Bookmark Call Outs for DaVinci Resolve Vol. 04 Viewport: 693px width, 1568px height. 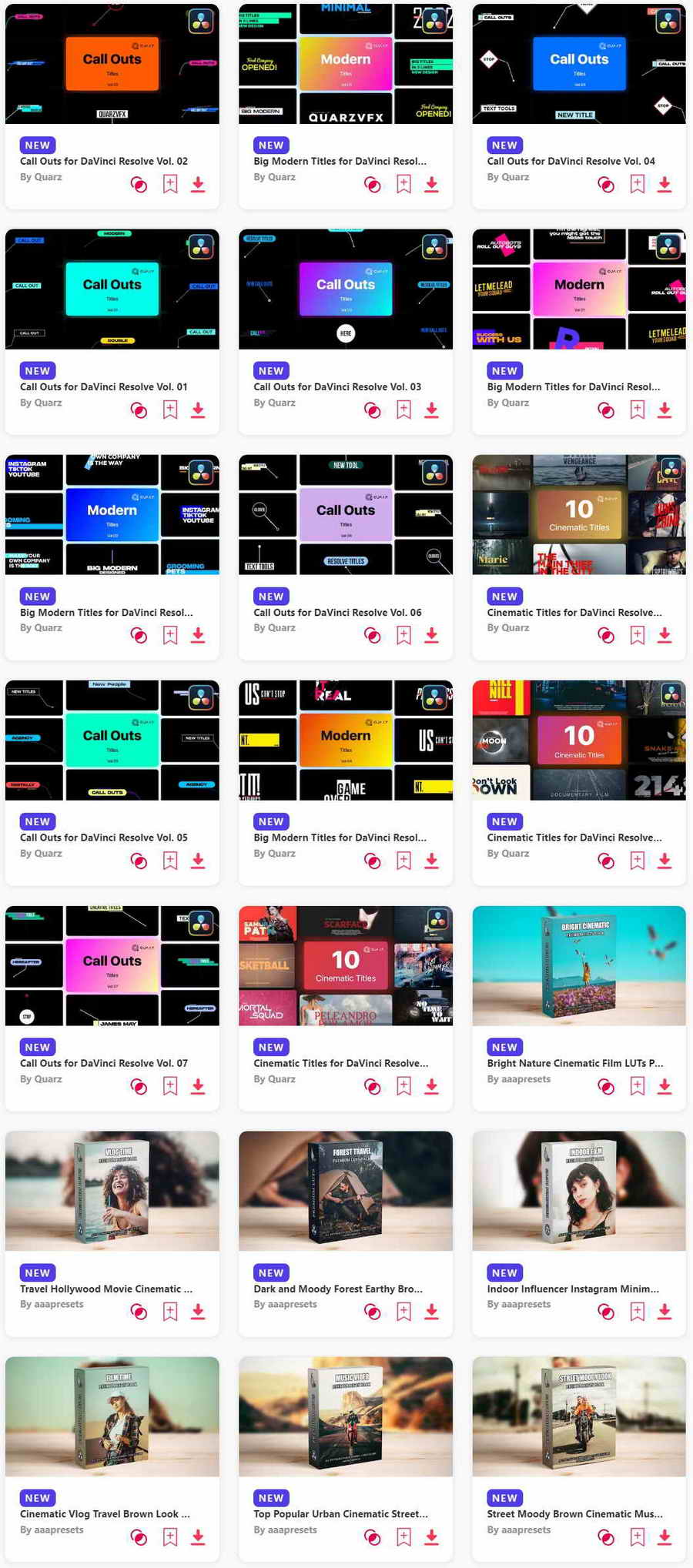point(637,184)
